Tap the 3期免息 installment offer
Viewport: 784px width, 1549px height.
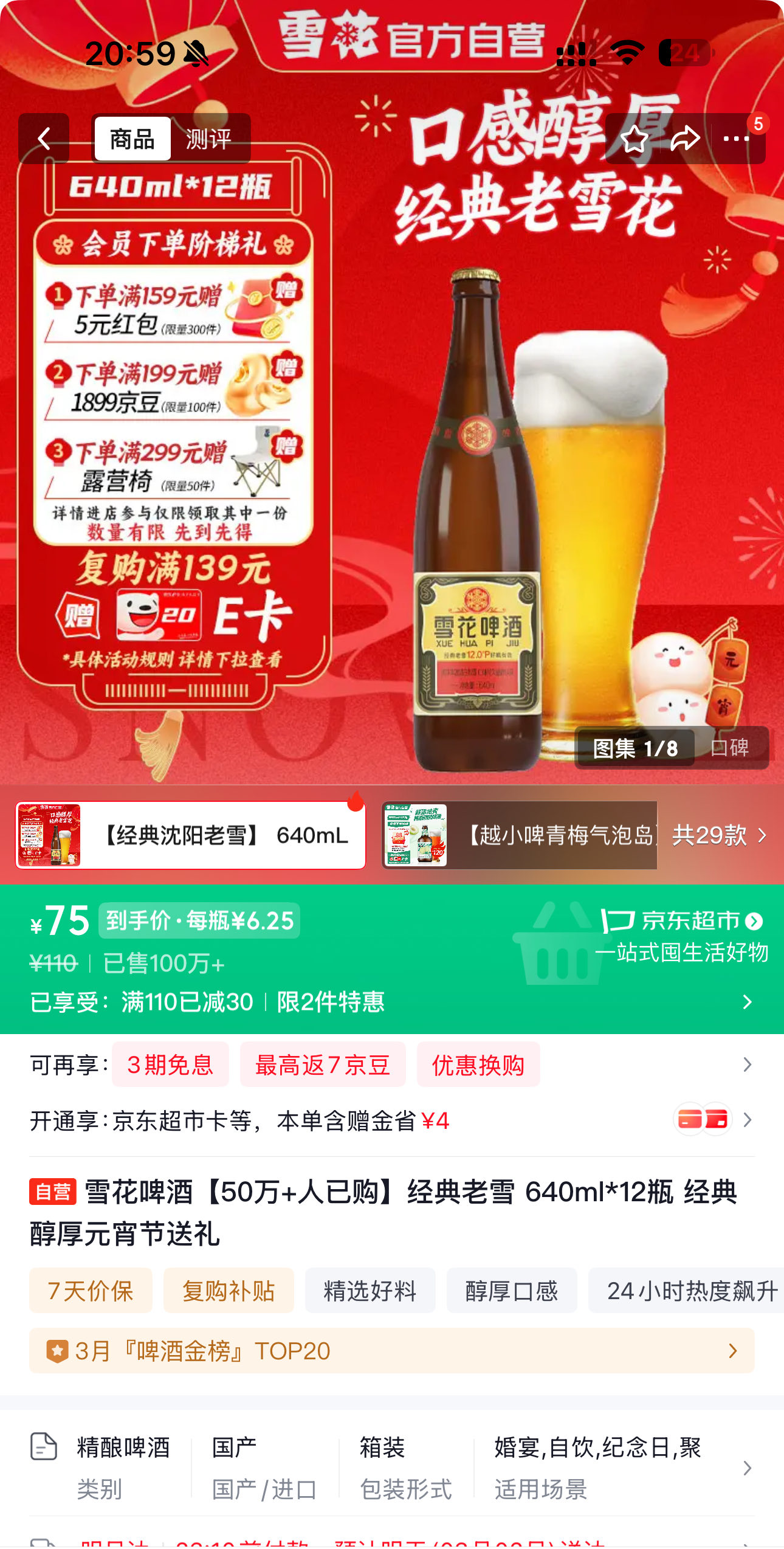(x=170, y=1064)
